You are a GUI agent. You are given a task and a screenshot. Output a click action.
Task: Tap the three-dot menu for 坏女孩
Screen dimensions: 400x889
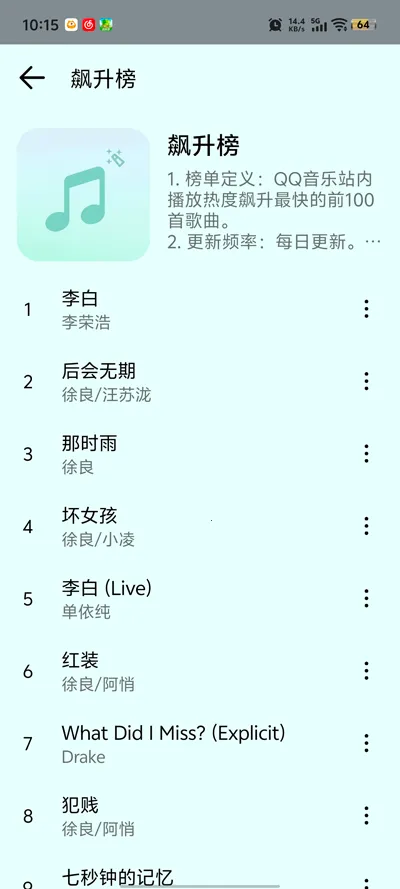point(367,527)
